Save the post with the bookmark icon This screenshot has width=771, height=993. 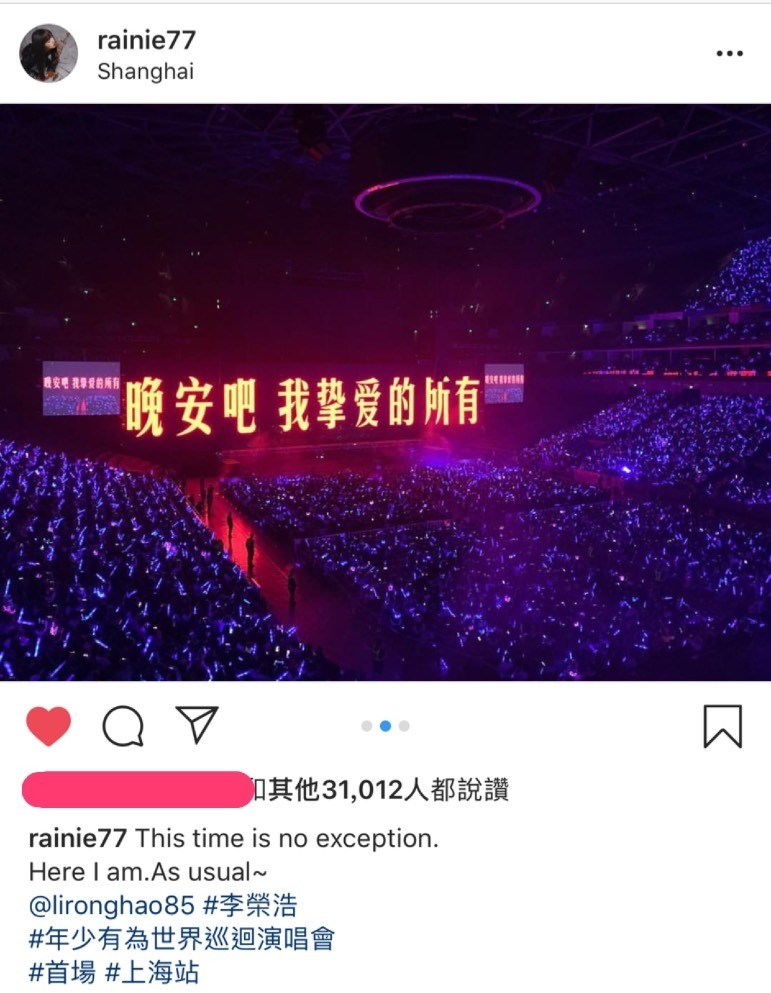[722, 727]
